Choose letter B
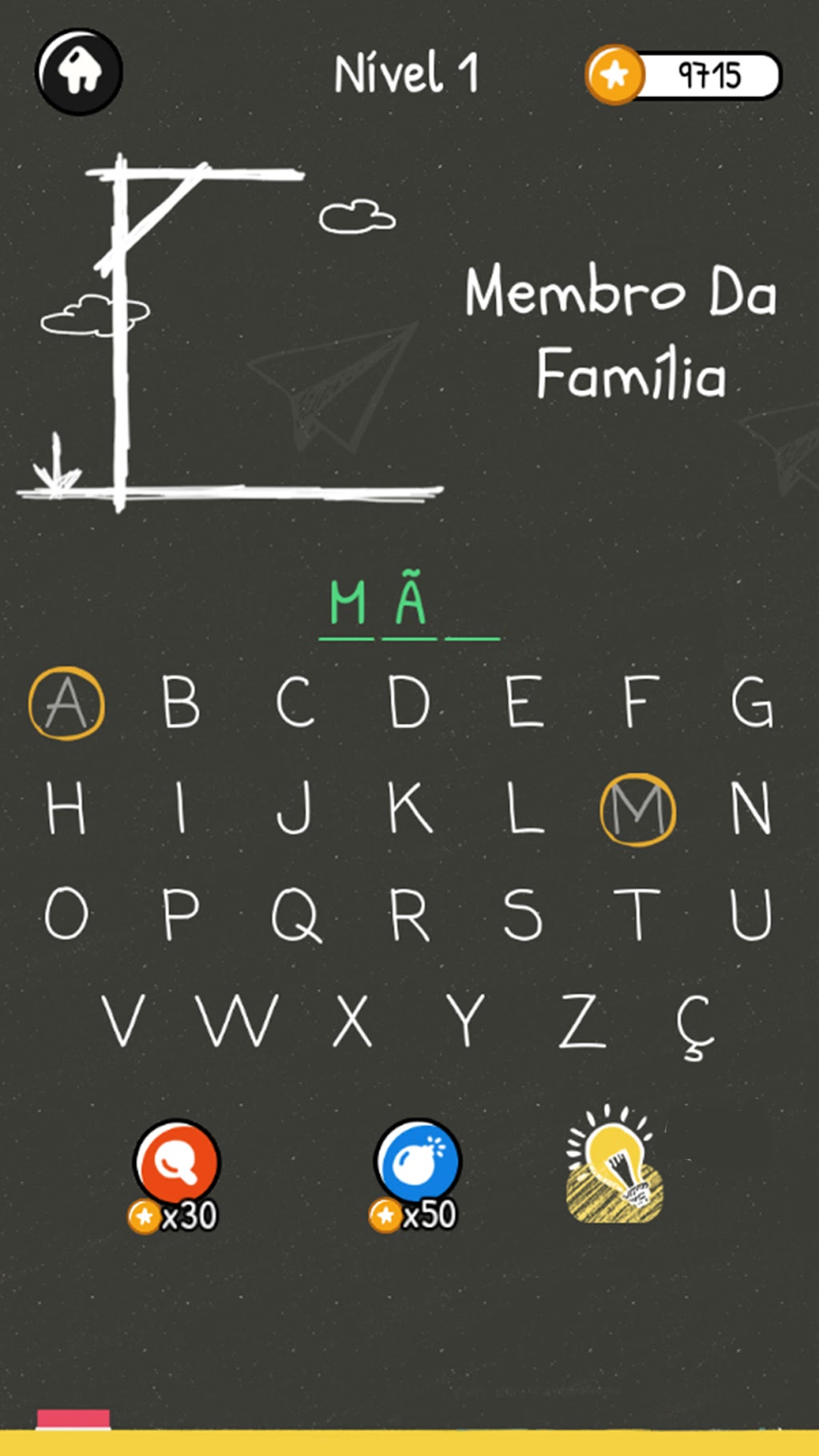This screenshot has height=1456, width=819. coord(181,702)
